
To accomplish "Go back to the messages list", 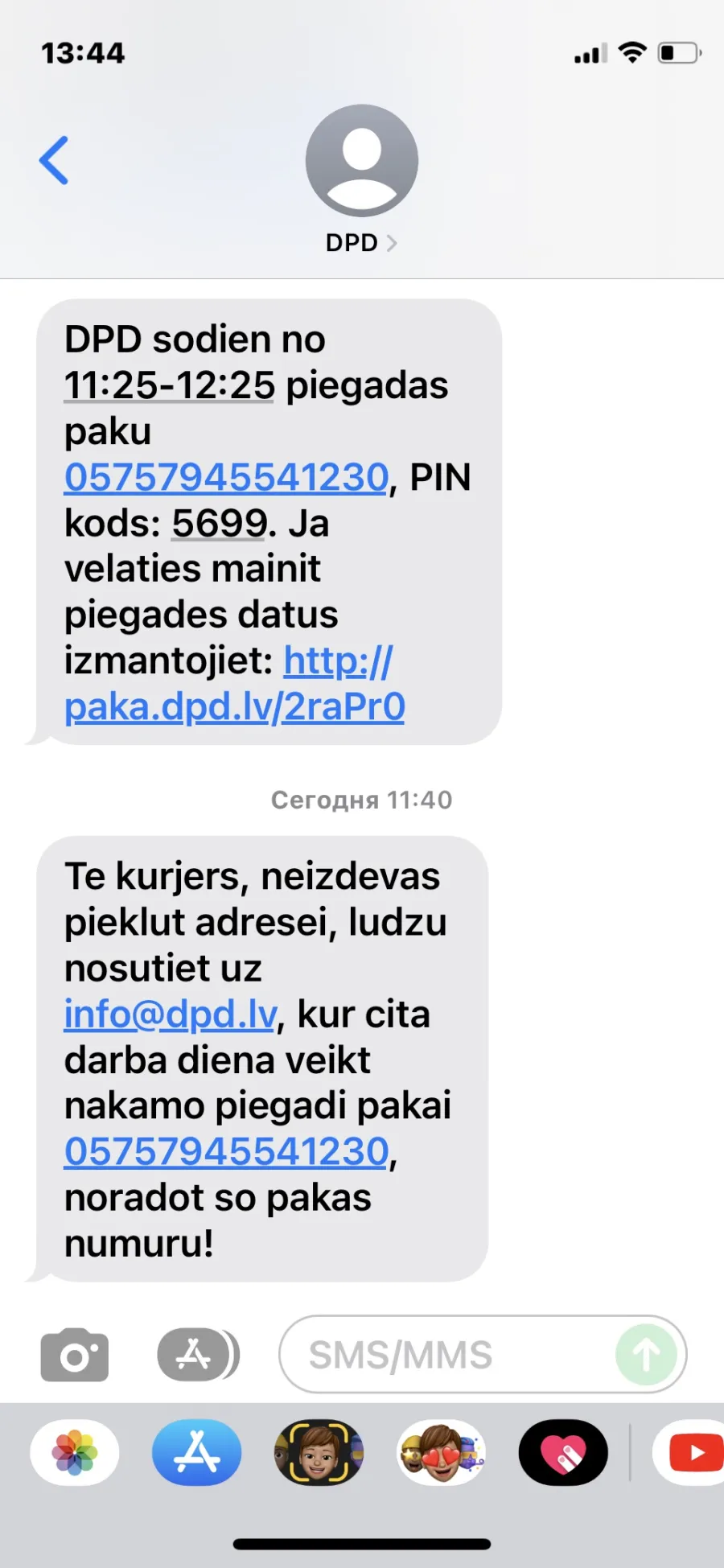I will tap(54, 160).
